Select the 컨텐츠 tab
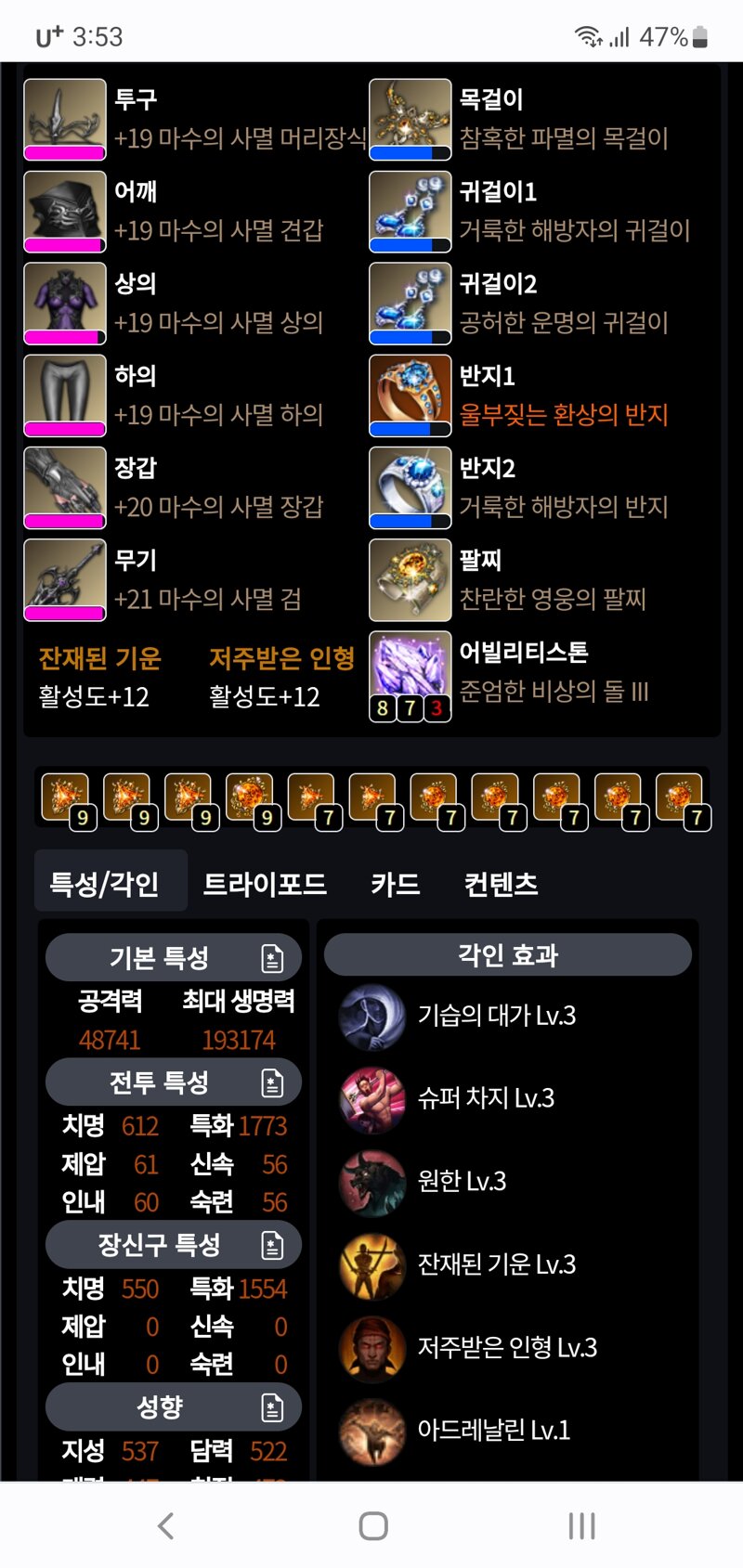This screenshot has height=1568, width=743. tap(501, 884)
